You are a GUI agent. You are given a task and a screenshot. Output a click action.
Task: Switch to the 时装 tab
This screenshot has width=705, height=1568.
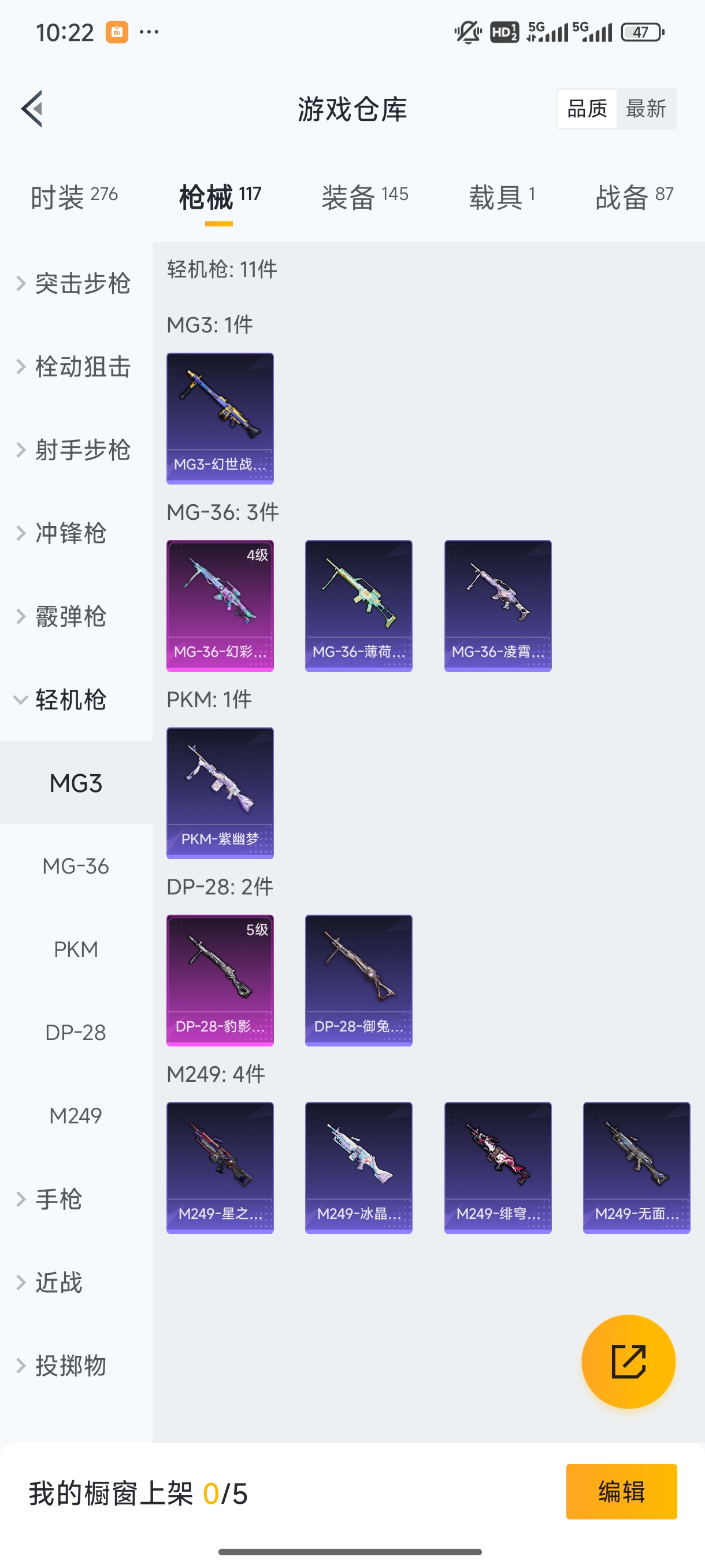(x=73, y=197)
